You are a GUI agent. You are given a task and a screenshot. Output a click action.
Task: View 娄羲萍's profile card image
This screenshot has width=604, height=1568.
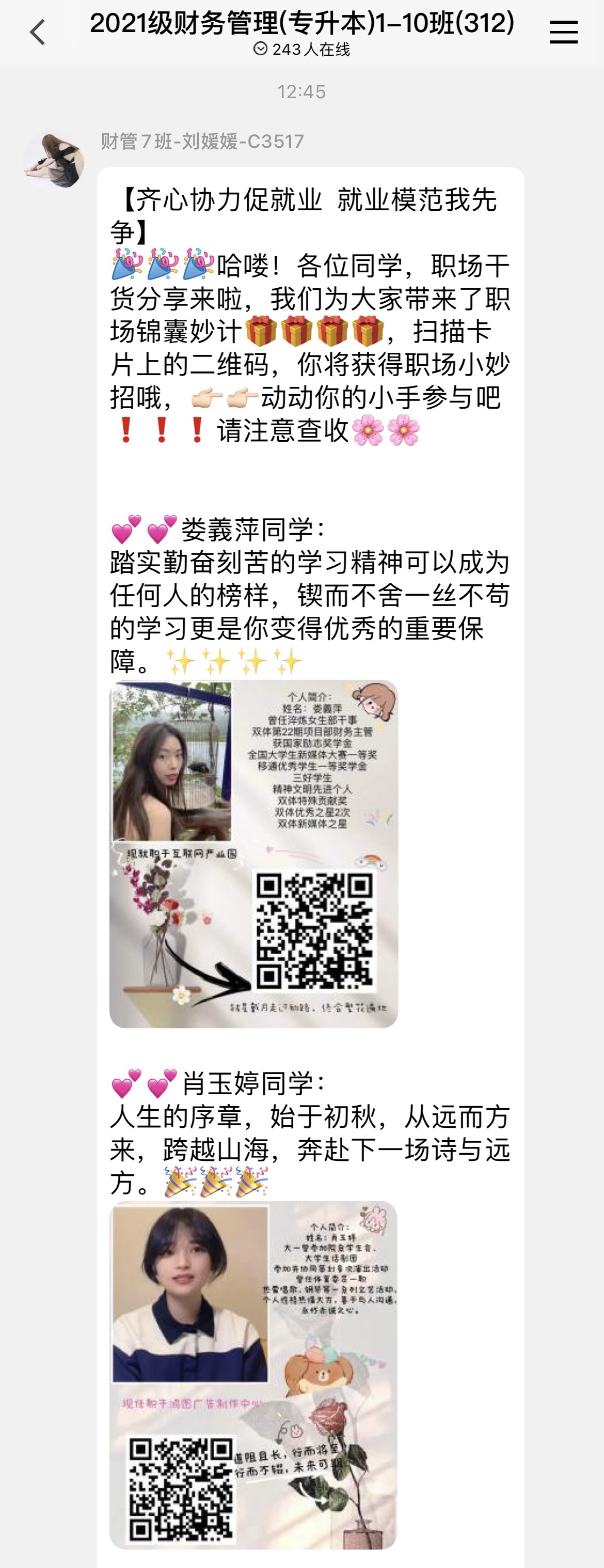click(253, 854)
